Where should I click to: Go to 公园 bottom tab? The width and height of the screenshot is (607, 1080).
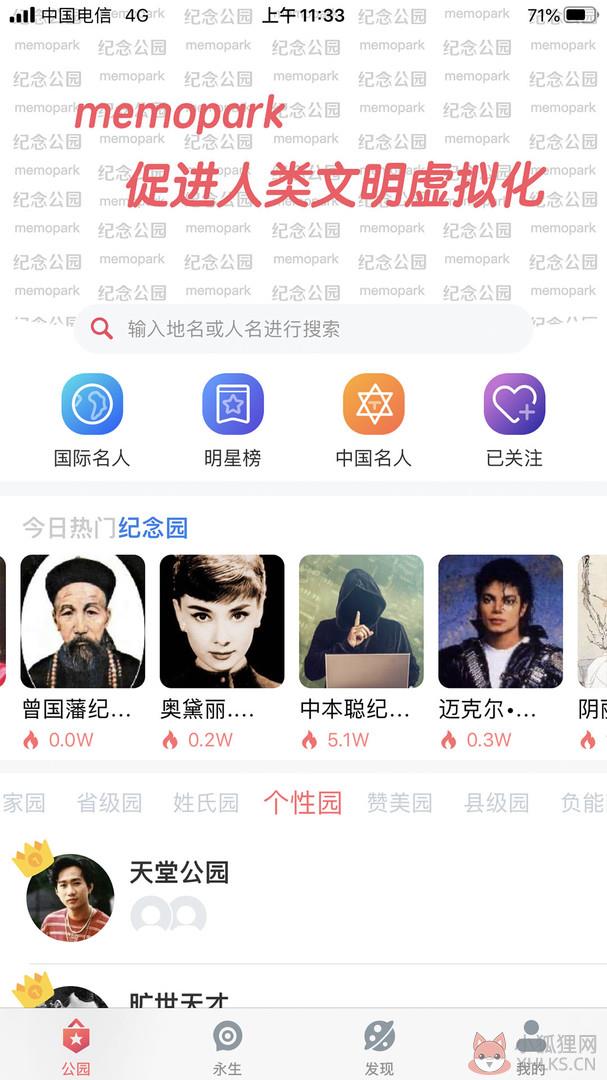point(76,1046)
